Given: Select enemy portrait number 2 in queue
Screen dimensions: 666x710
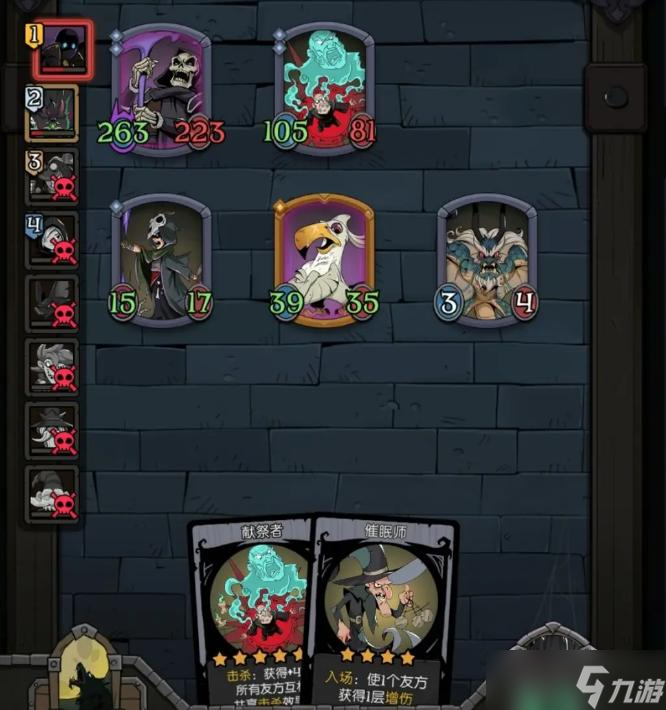Looking at the screenshot, I should click(52, 112).
